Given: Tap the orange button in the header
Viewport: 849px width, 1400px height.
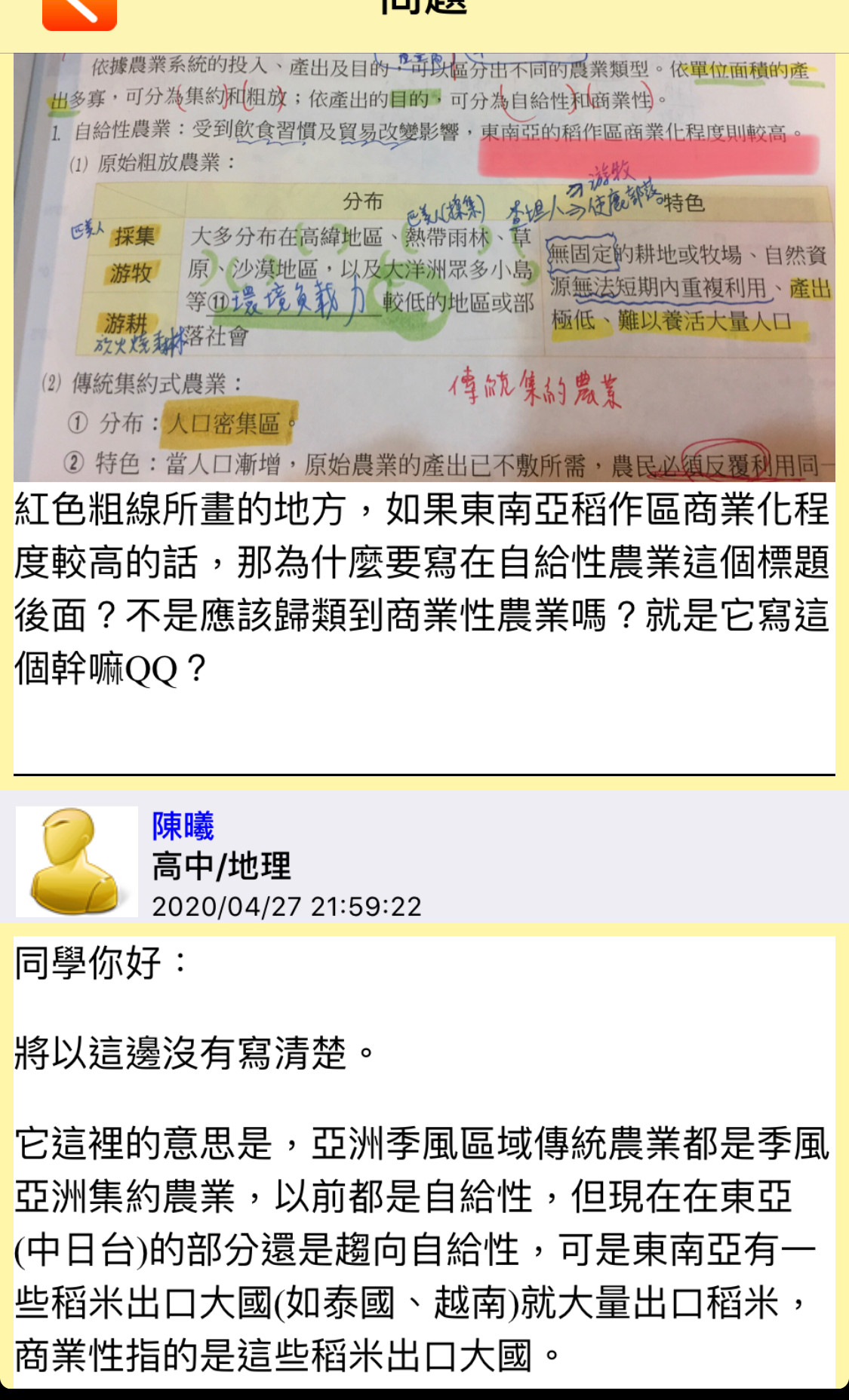Looking at the screenshot, I should pos(79,14).
